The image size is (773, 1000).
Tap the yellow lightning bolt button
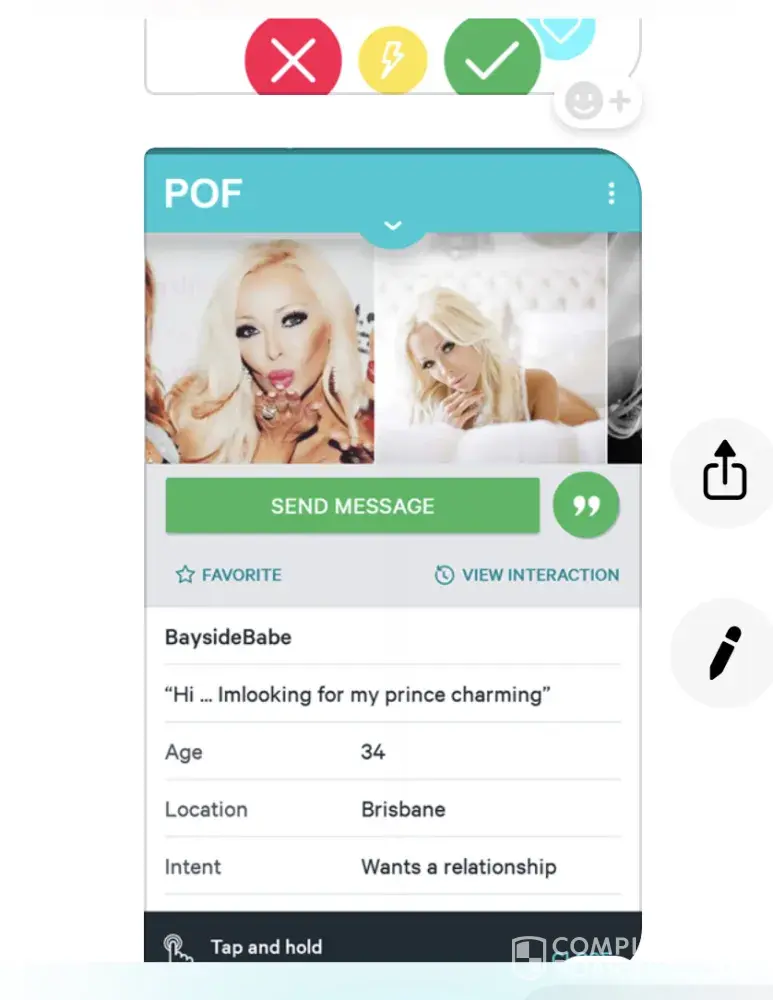coord(393,62)
